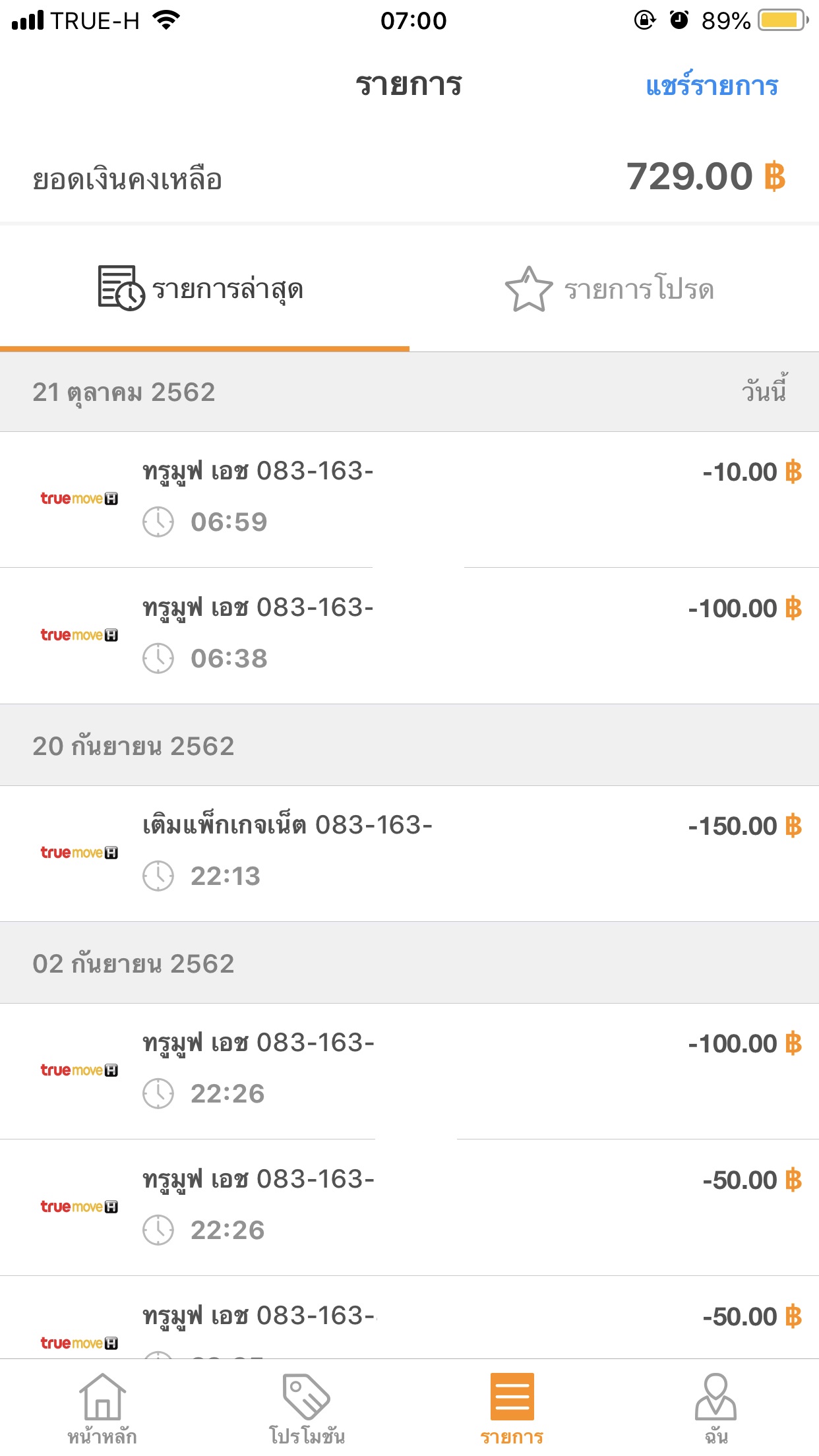Open the 06:38 transaction of -100.00
Viewport: 819px width, 1456px height.
(409, 635)
